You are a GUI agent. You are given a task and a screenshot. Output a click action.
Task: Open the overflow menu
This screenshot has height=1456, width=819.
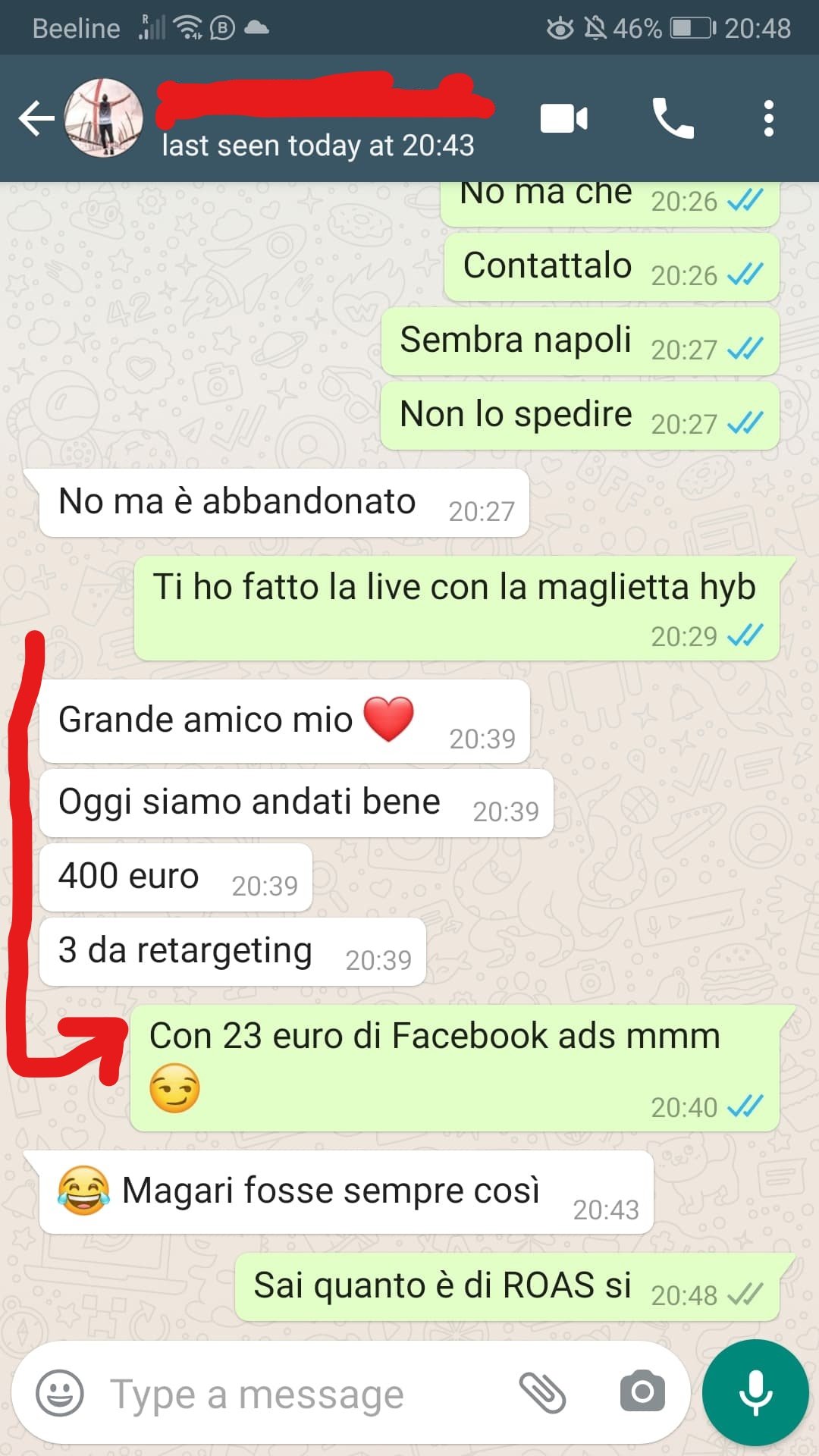(x=768, y=119)
